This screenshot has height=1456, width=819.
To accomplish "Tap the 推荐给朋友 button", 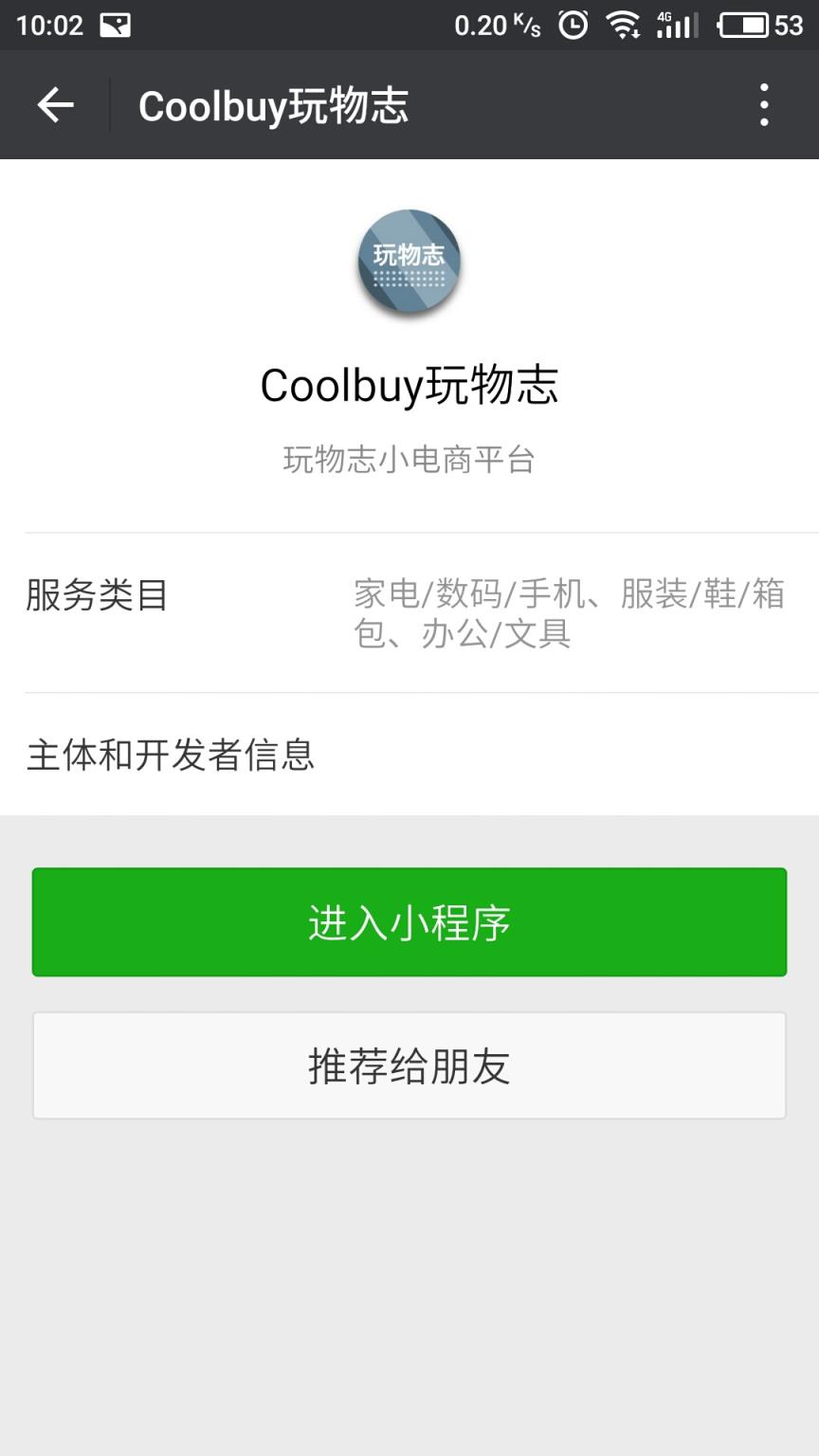I will coord(409,1065).
